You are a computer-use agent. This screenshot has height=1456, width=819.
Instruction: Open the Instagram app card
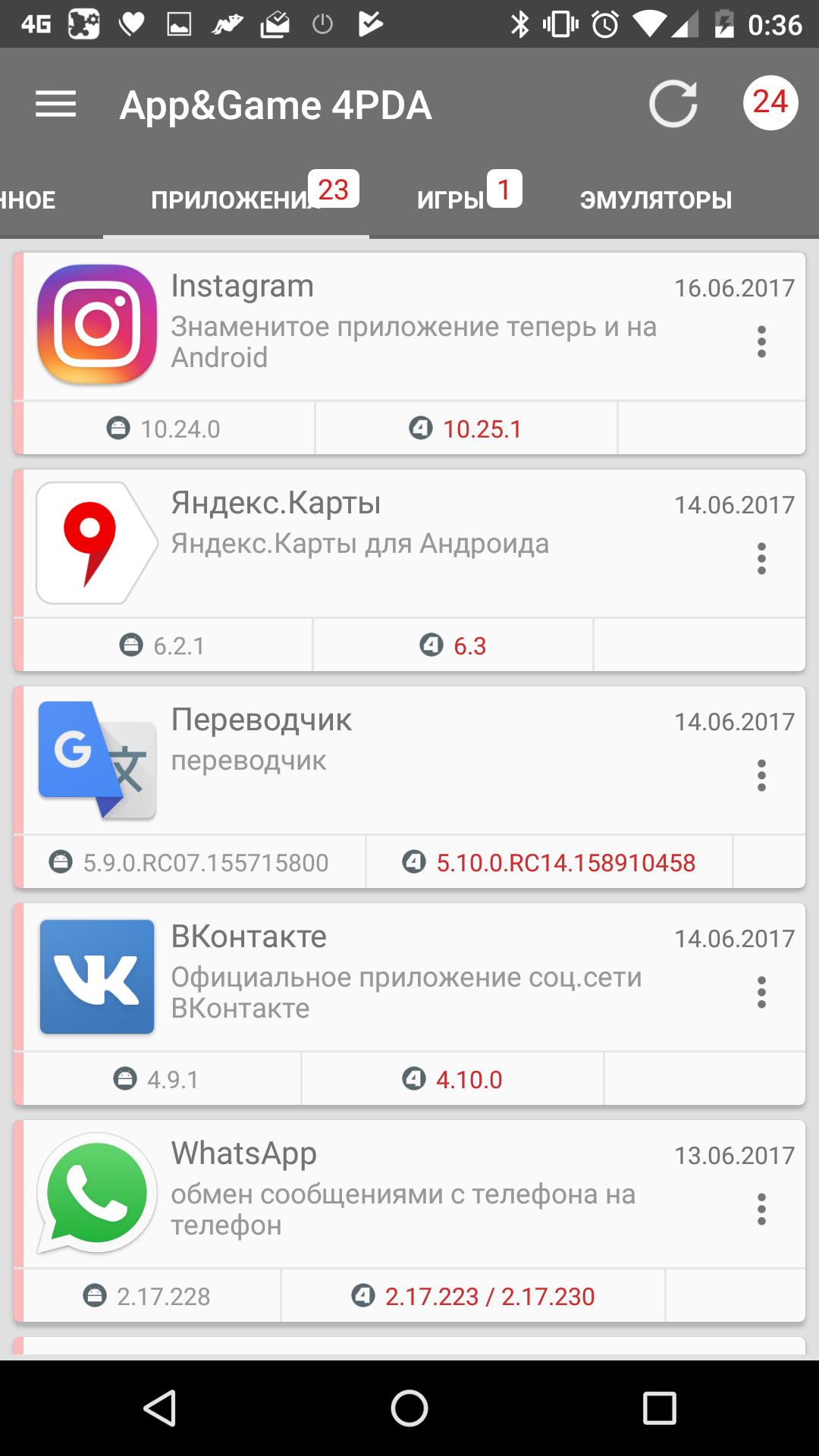[409, 326]
